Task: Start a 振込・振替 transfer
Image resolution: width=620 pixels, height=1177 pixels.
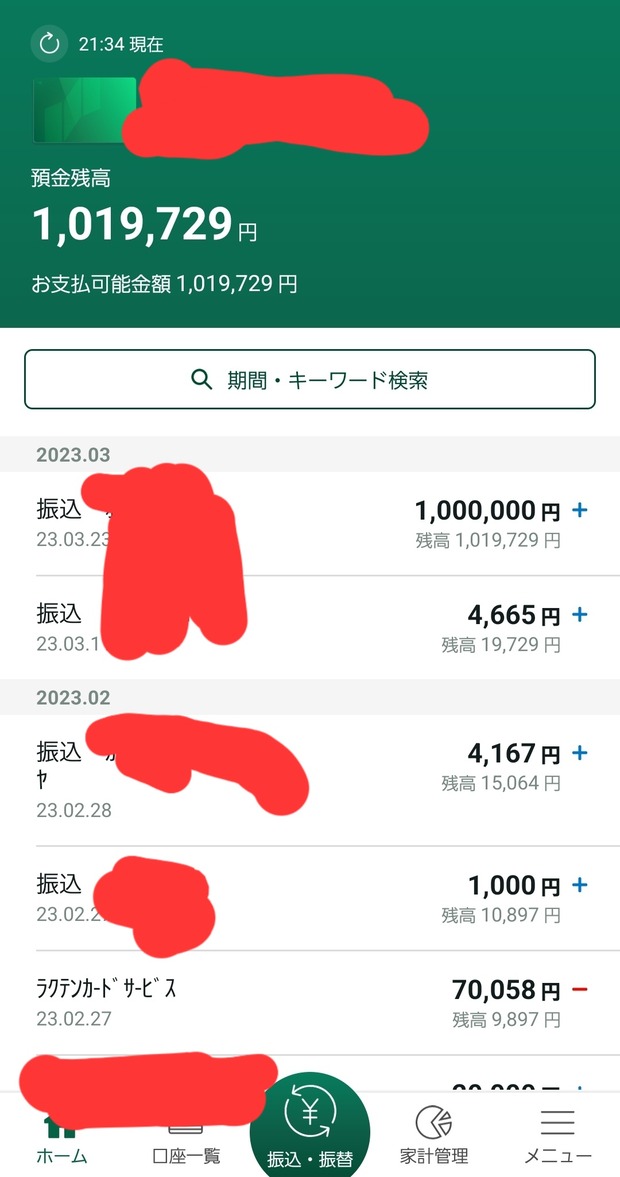Action: (310, 1132)
